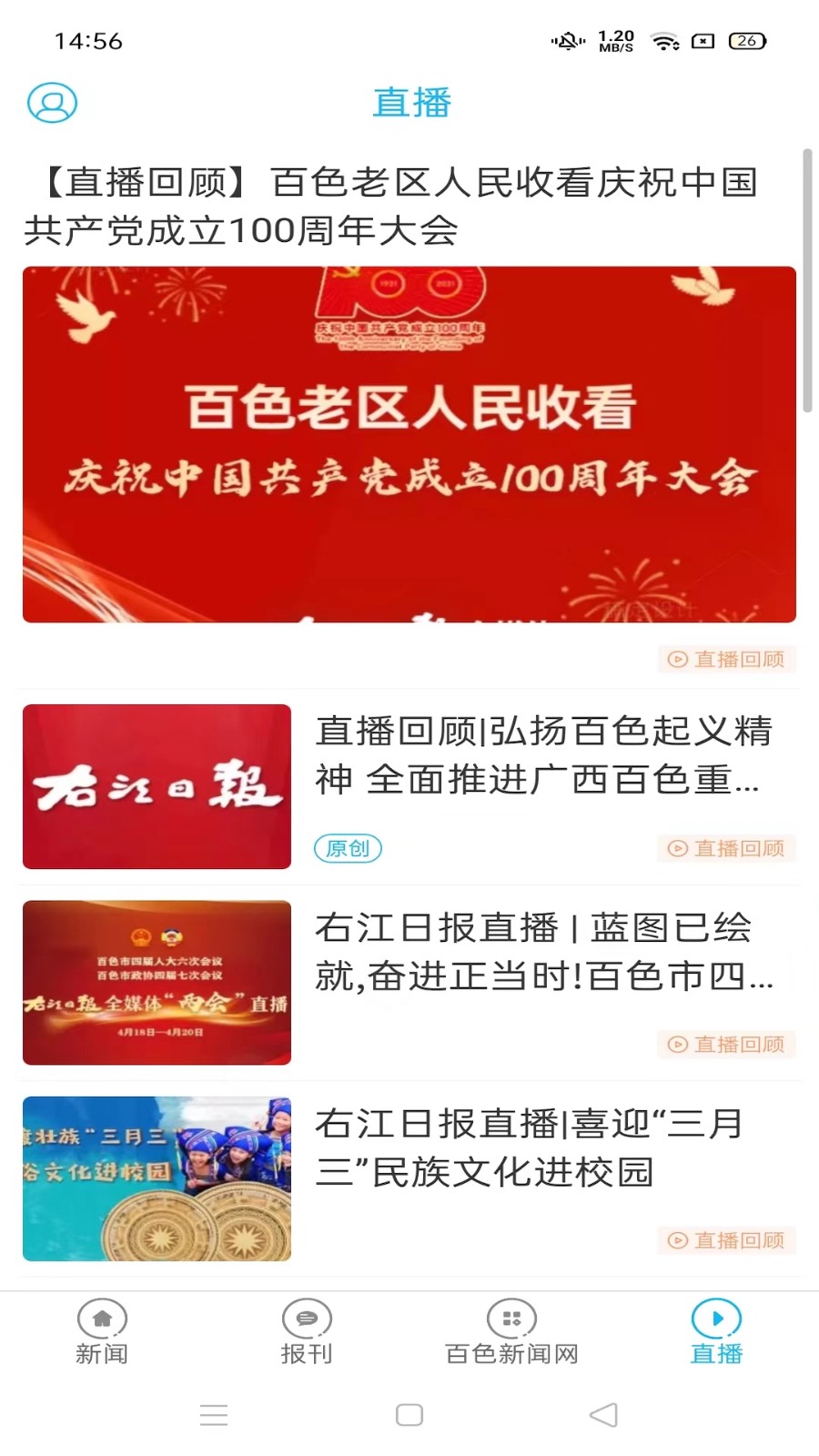
Task: Open 蓝图已绘就,奋进正当时 live replay
Action: pos(542,952)
